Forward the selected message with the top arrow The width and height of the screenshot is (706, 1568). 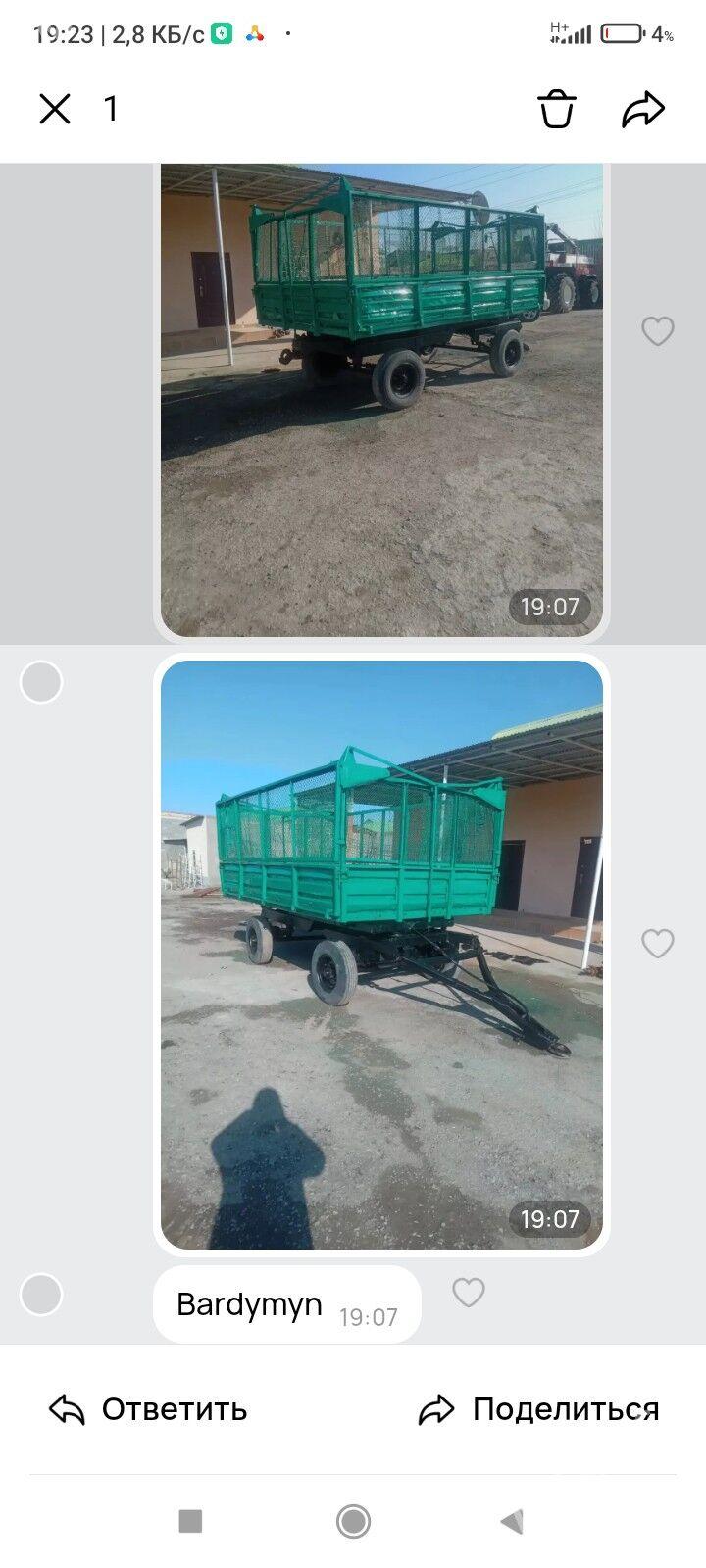[x=643, y=109]
